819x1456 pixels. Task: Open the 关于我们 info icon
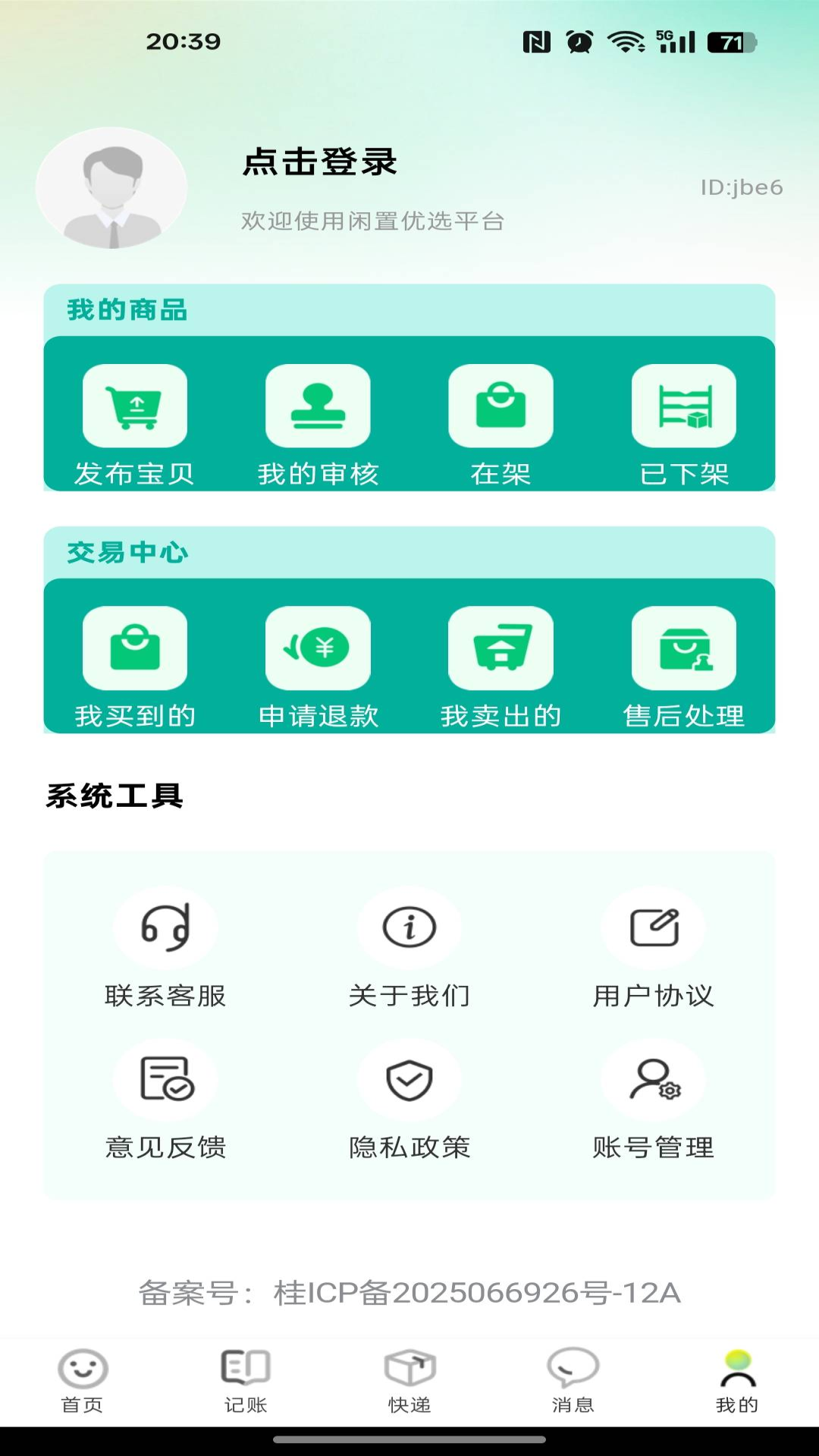[x=409, y=927]
